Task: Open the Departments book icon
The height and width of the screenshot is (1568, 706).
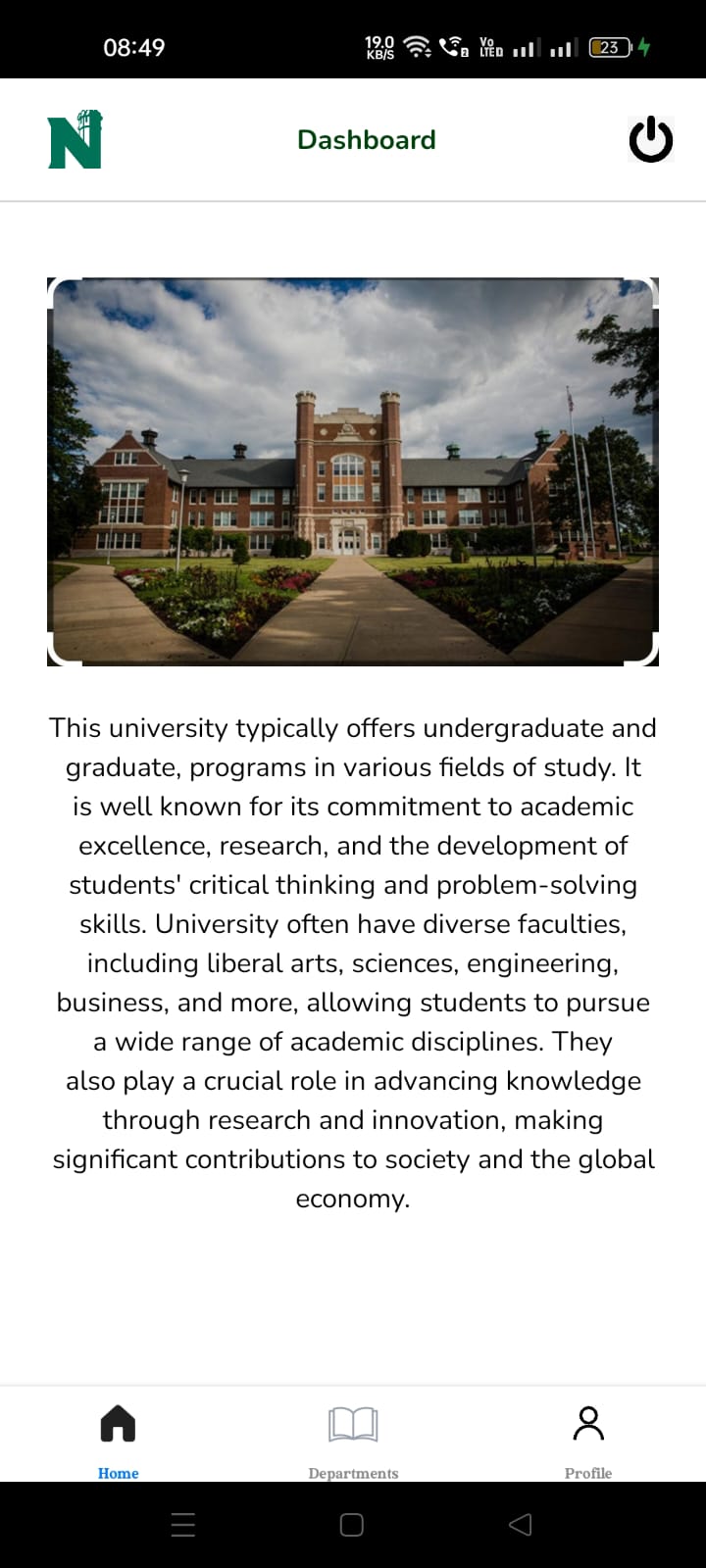Action: [x=352, y=1423]
